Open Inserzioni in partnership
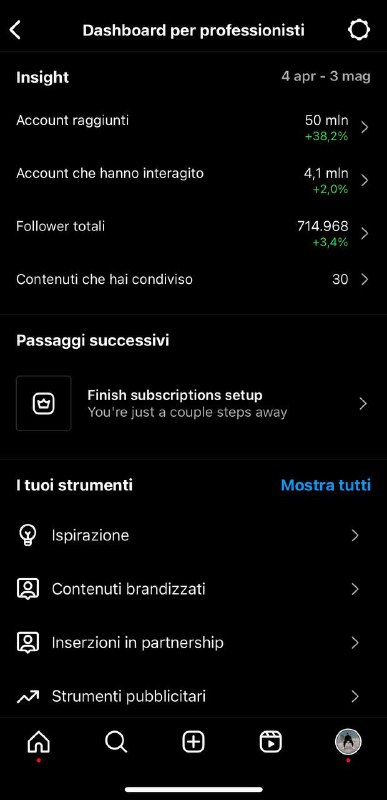 pyautogui.click(x=193, y=642)
